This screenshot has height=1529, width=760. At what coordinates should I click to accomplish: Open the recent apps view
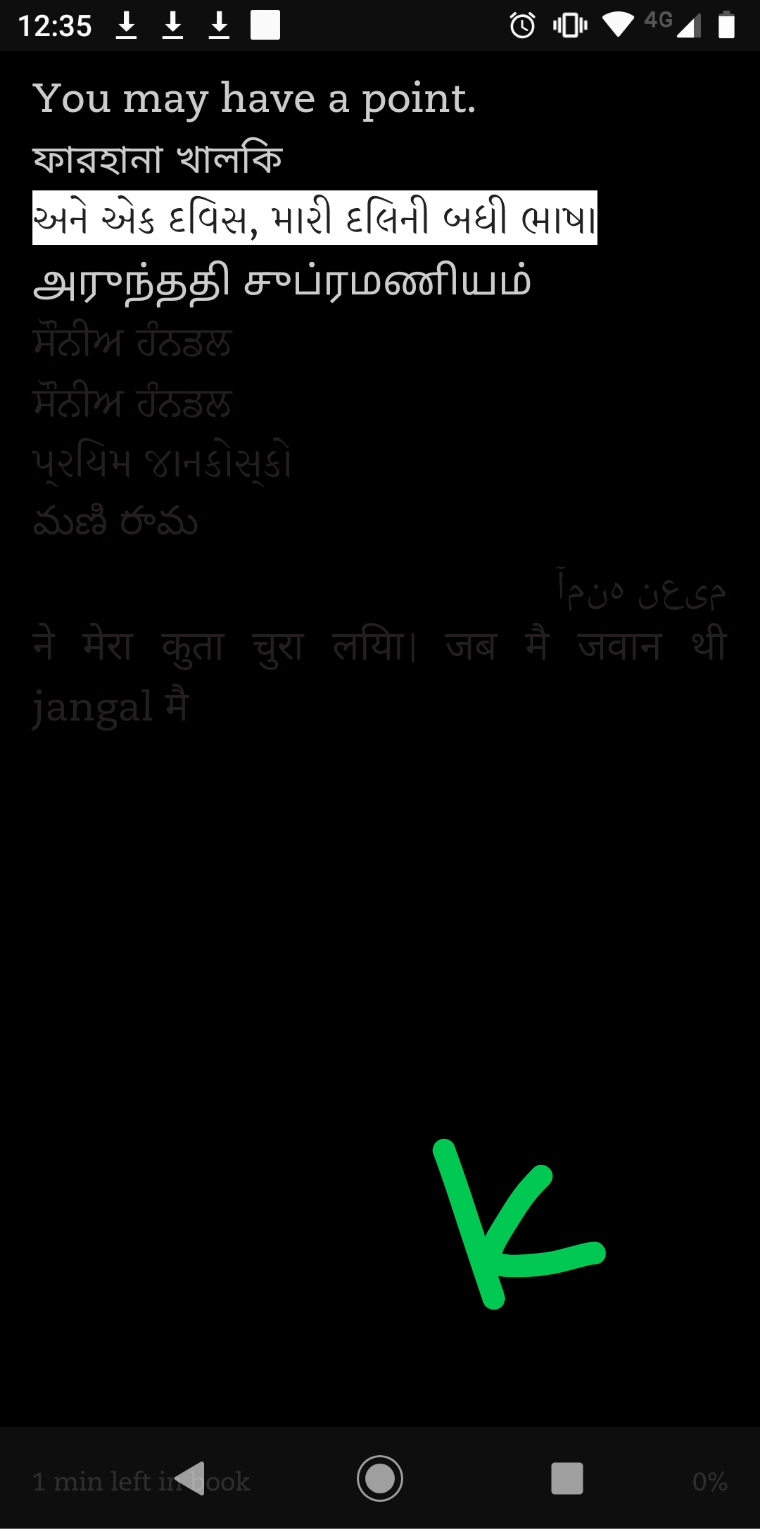567,1478
